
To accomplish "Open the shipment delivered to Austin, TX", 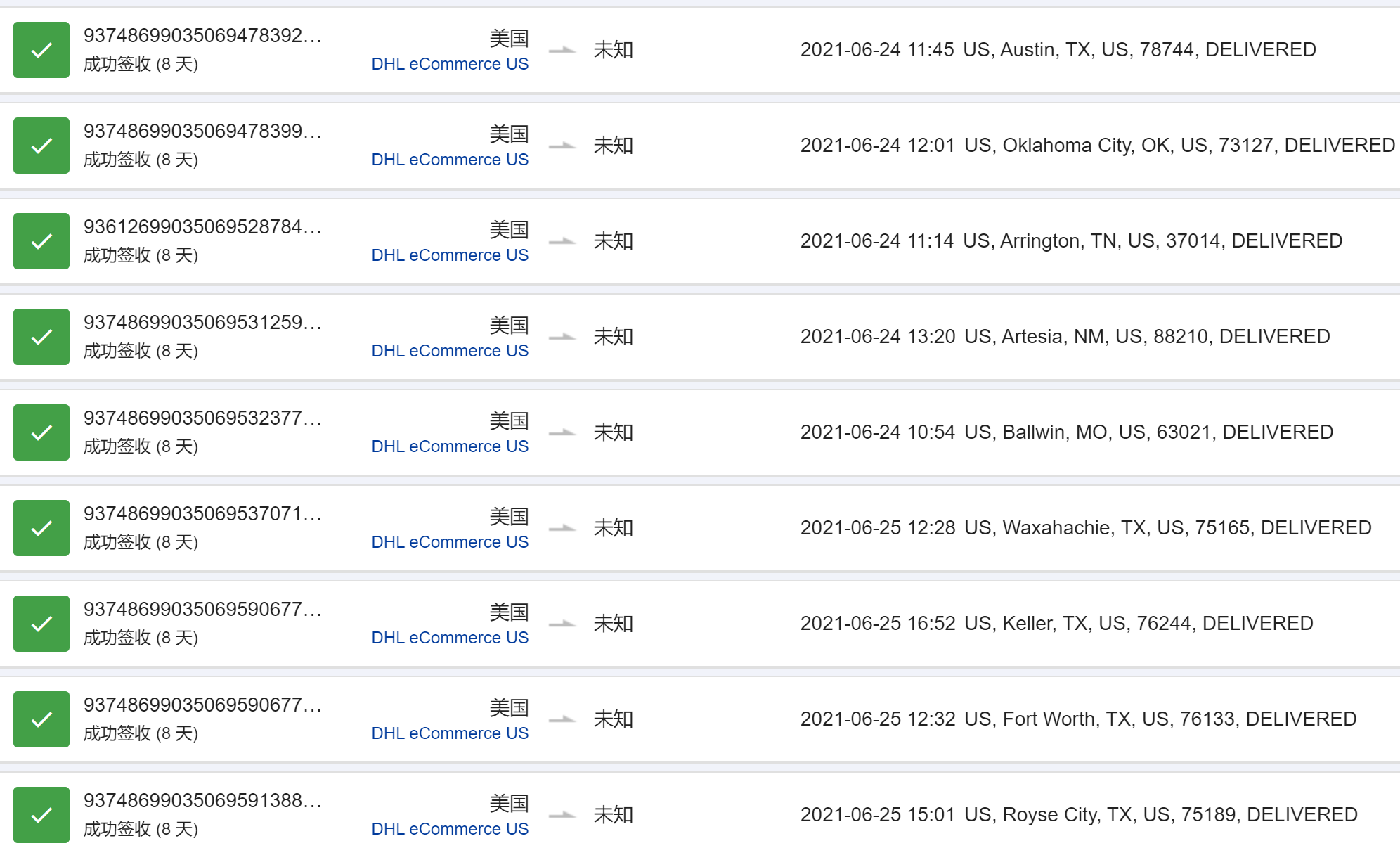I will click(1057, 50).
